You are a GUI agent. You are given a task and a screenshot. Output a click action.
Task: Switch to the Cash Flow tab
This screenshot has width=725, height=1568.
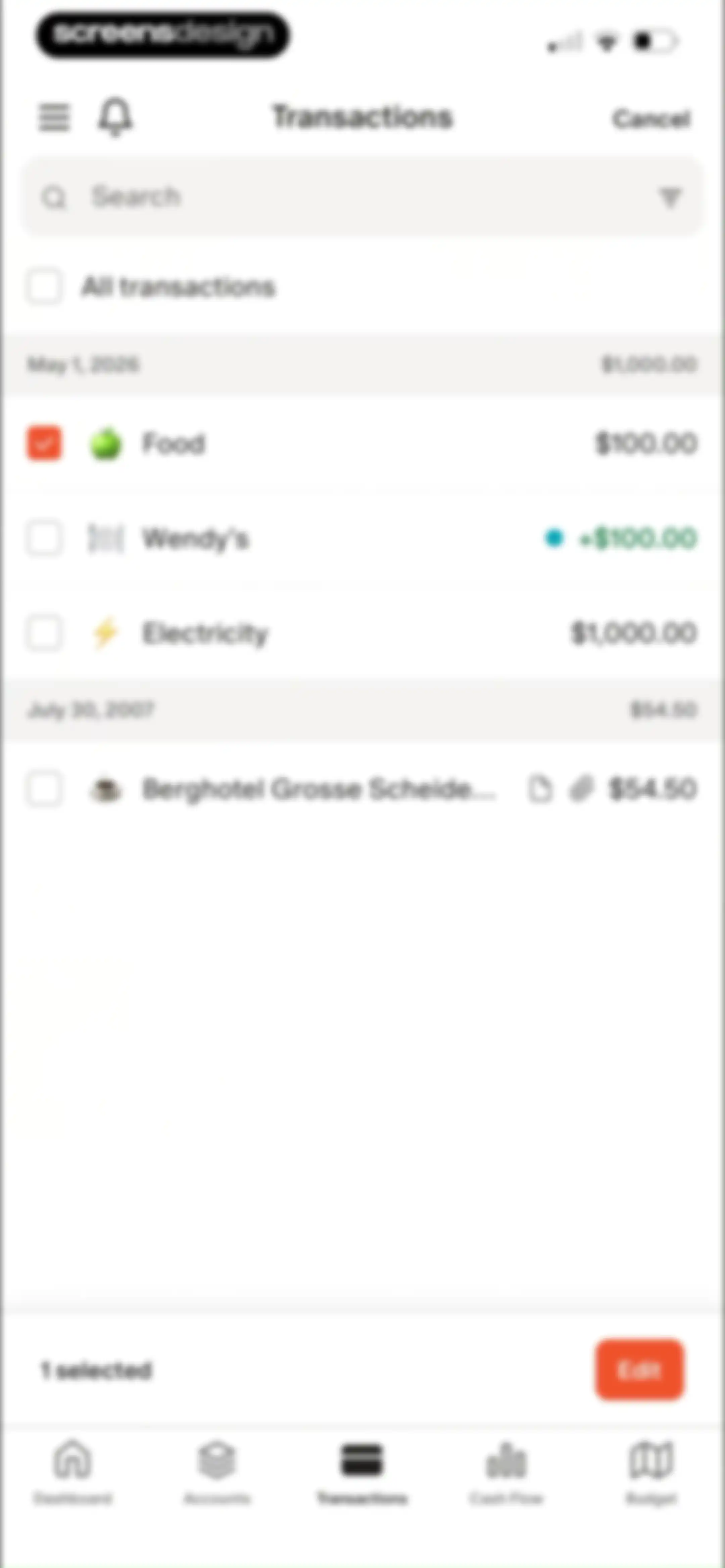pyautogui.click(x=506, y=1472)
